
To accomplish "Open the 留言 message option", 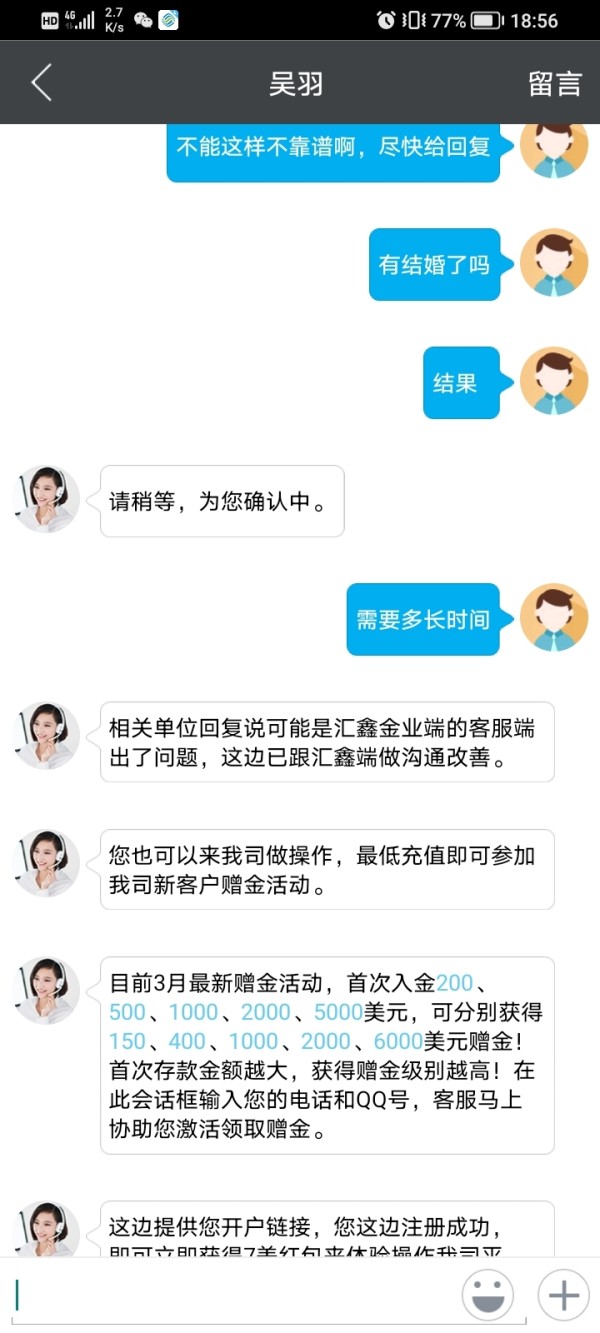I will 555,84.
